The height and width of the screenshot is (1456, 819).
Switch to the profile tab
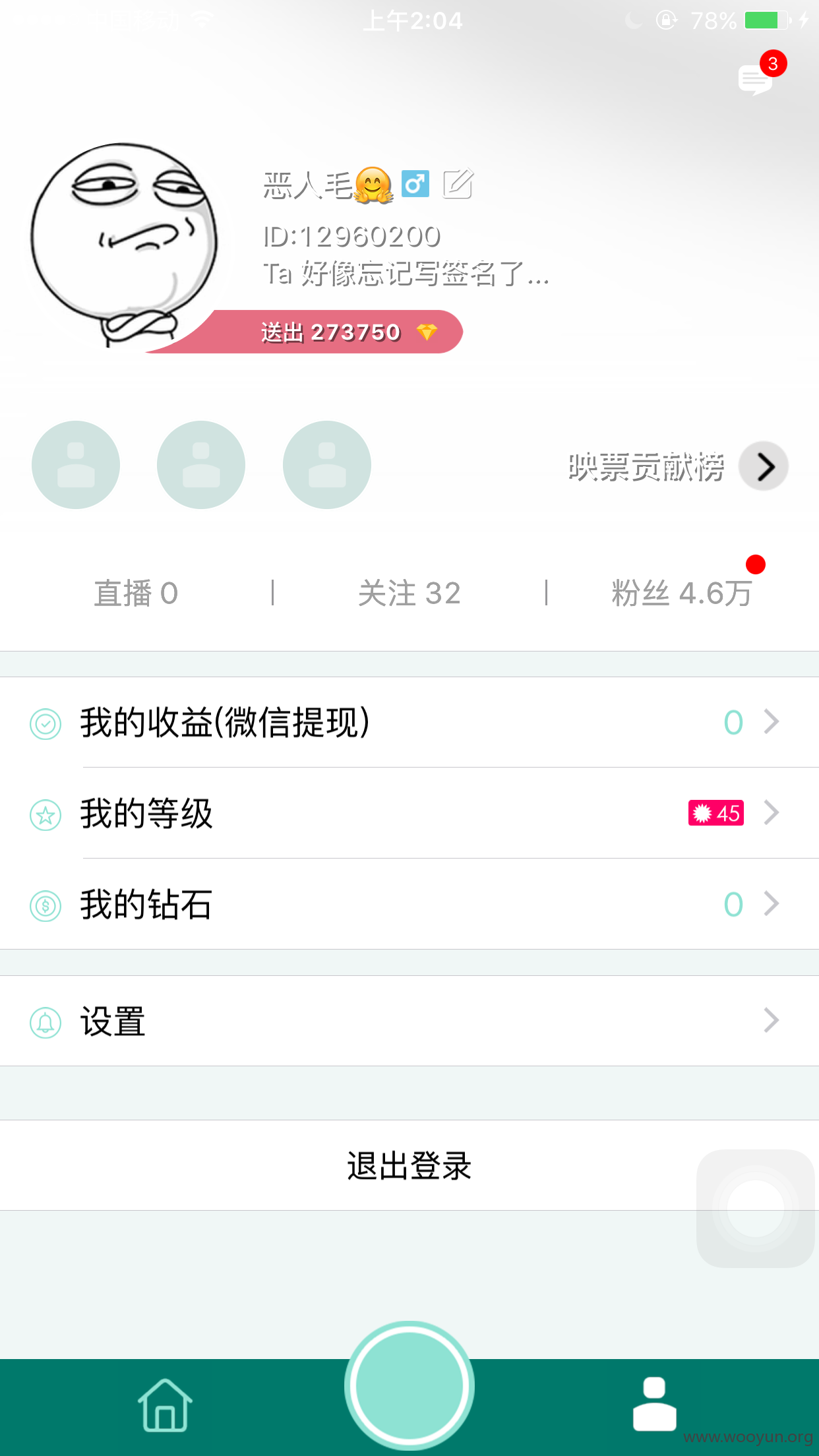click(654, 1404)
